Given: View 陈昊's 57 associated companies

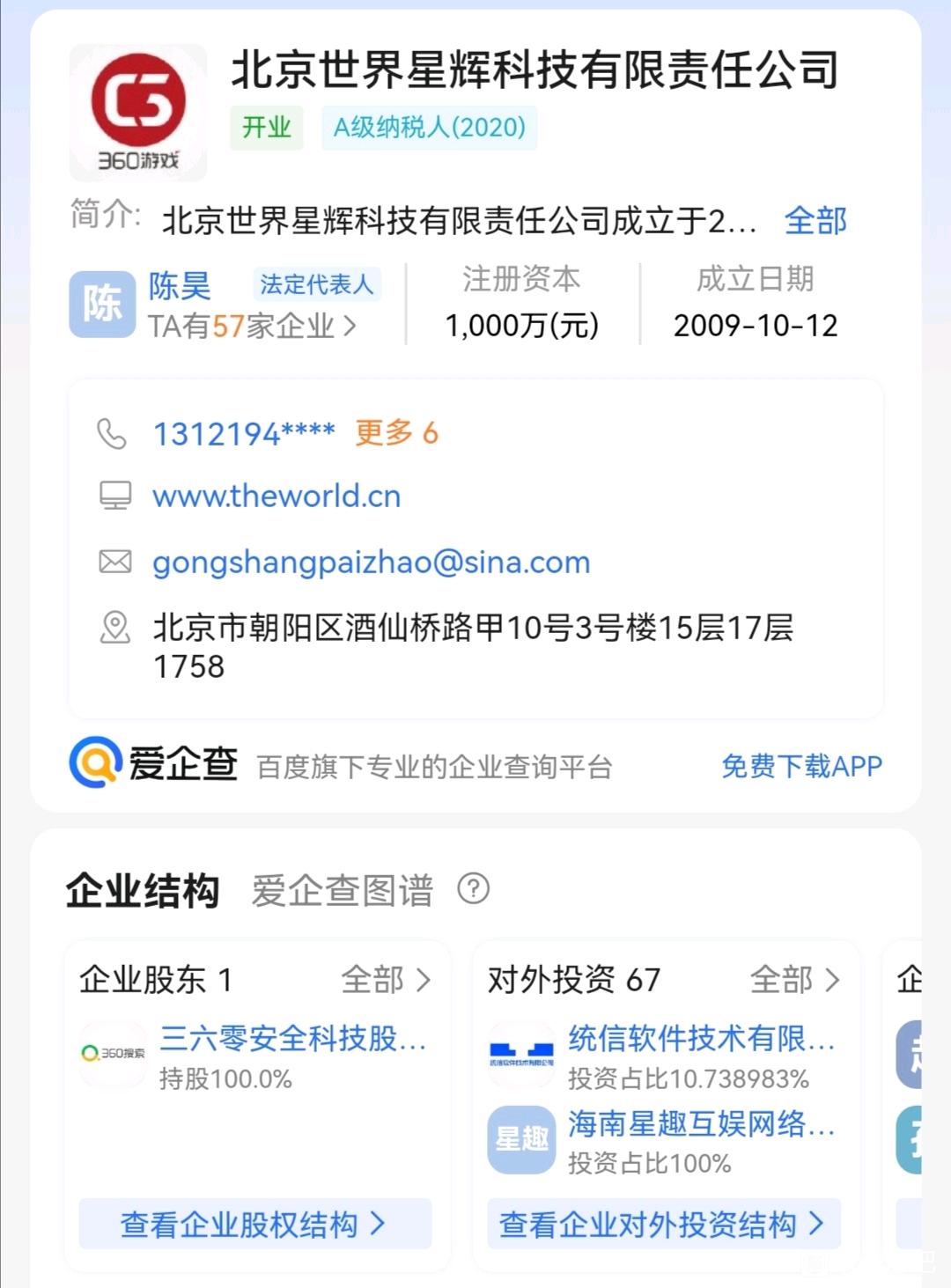Looking at the screenshot, I should (252, 327).
